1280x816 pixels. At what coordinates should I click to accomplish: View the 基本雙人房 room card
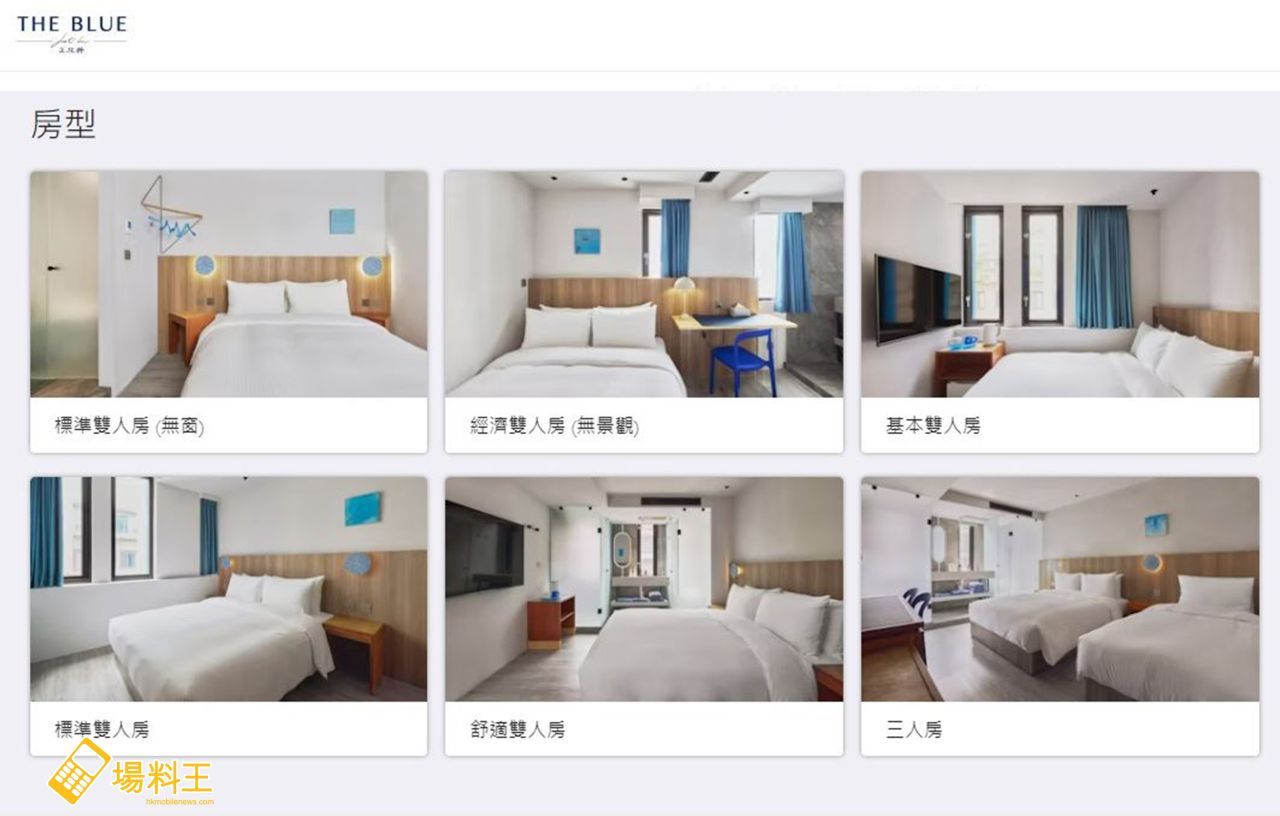point(1059,310)
